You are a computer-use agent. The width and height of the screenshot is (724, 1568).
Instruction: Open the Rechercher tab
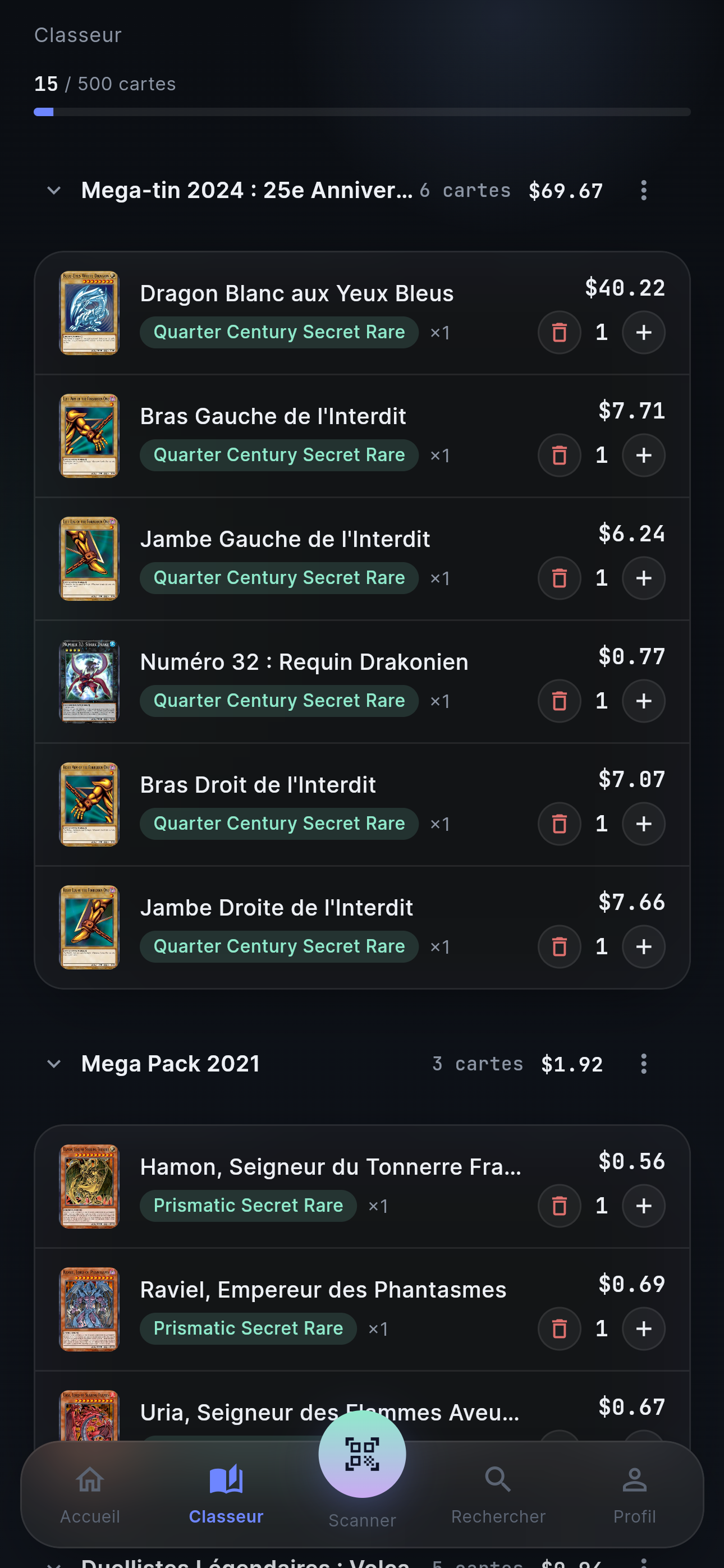click(498, 1495)
